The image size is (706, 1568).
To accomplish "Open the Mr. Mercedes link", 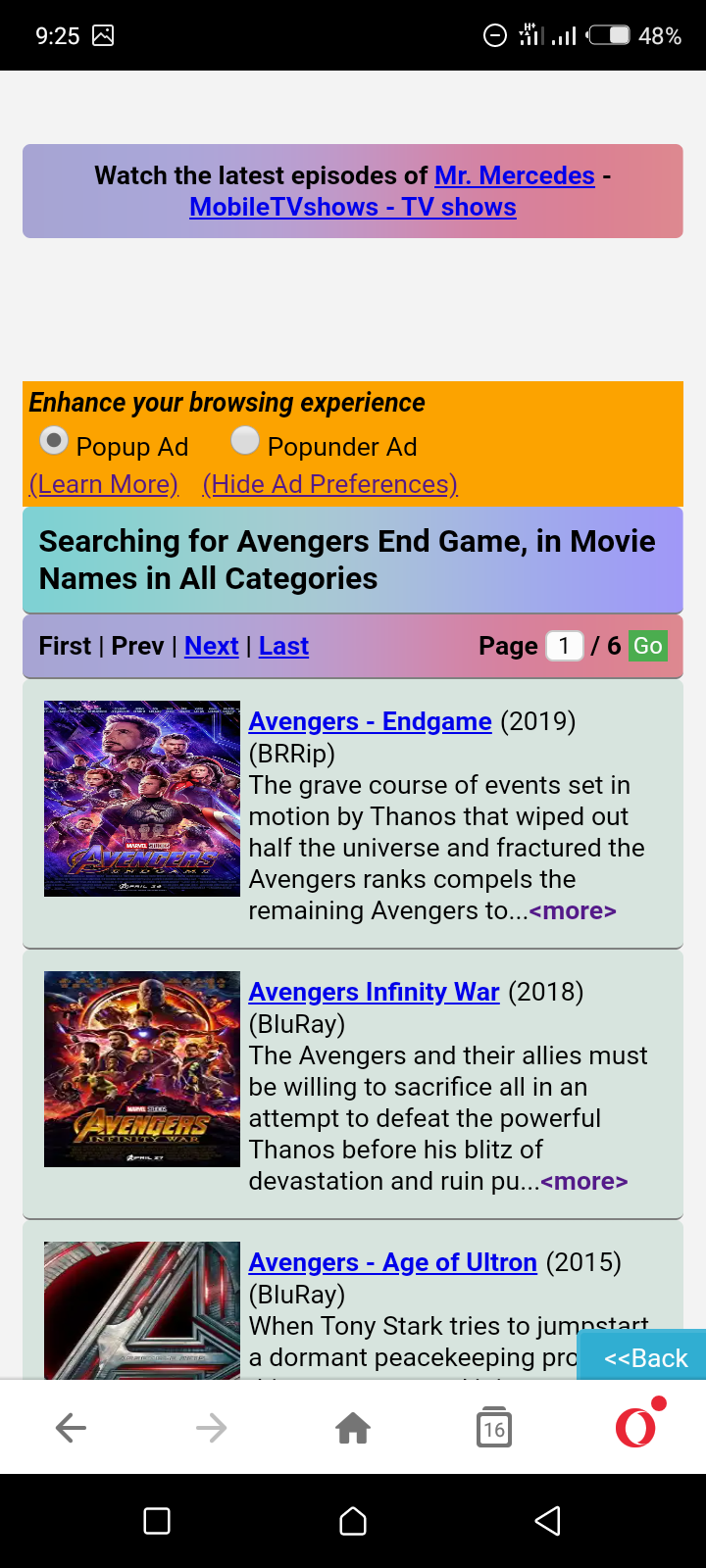I will tap(515, 175).
